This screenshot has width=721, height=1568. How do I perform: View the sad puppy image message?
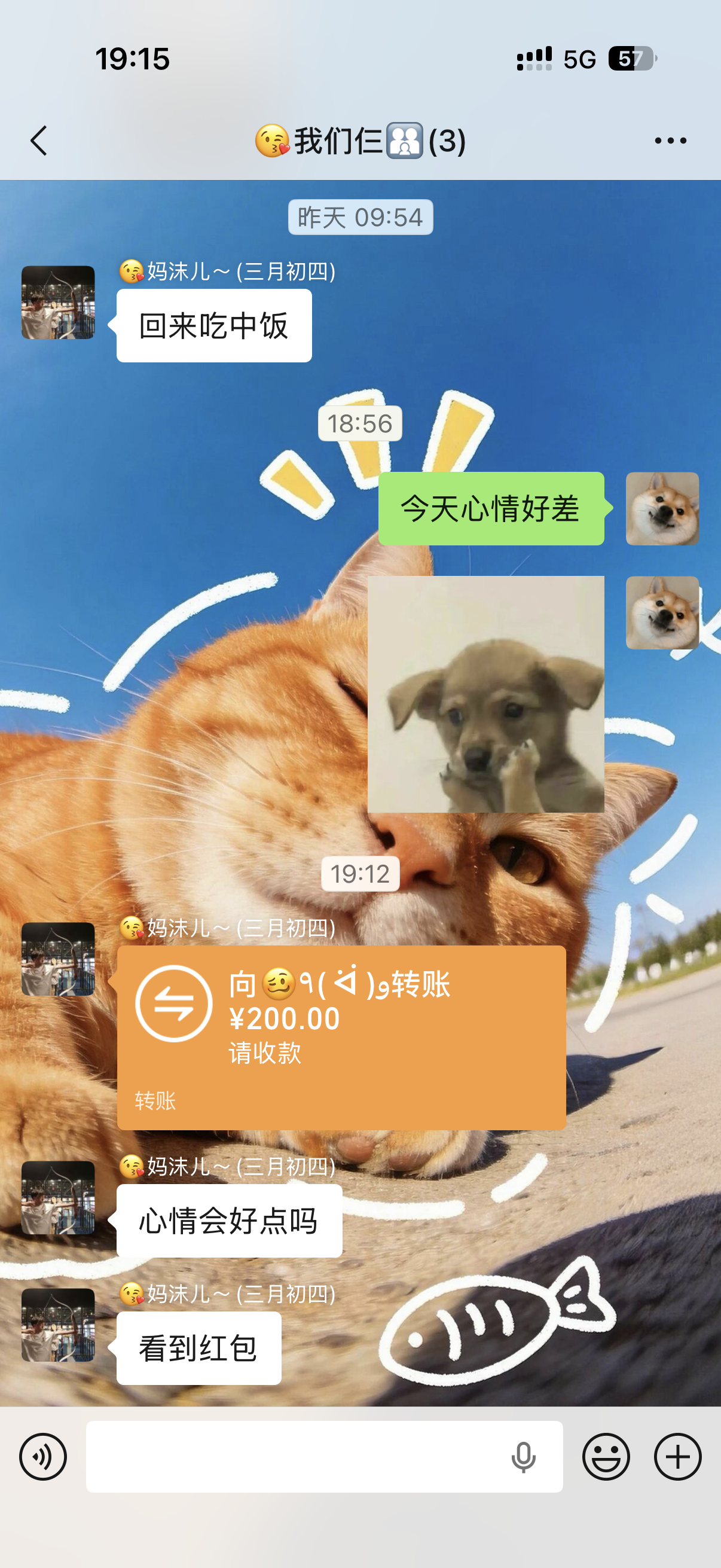tap(485, 694)
